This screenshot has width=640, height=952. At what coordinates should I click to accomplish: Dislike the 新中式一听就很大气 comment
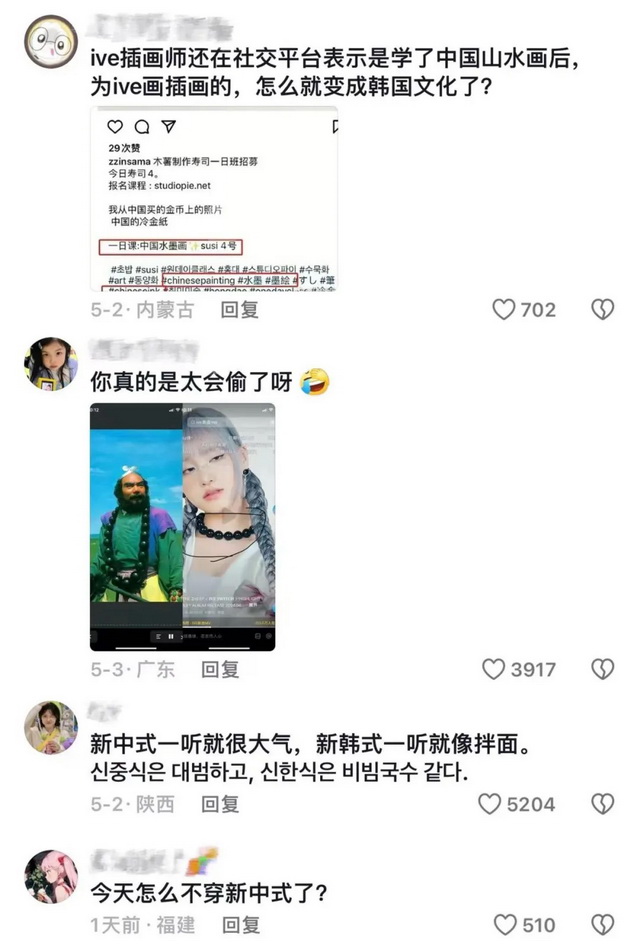click(602, 803)
